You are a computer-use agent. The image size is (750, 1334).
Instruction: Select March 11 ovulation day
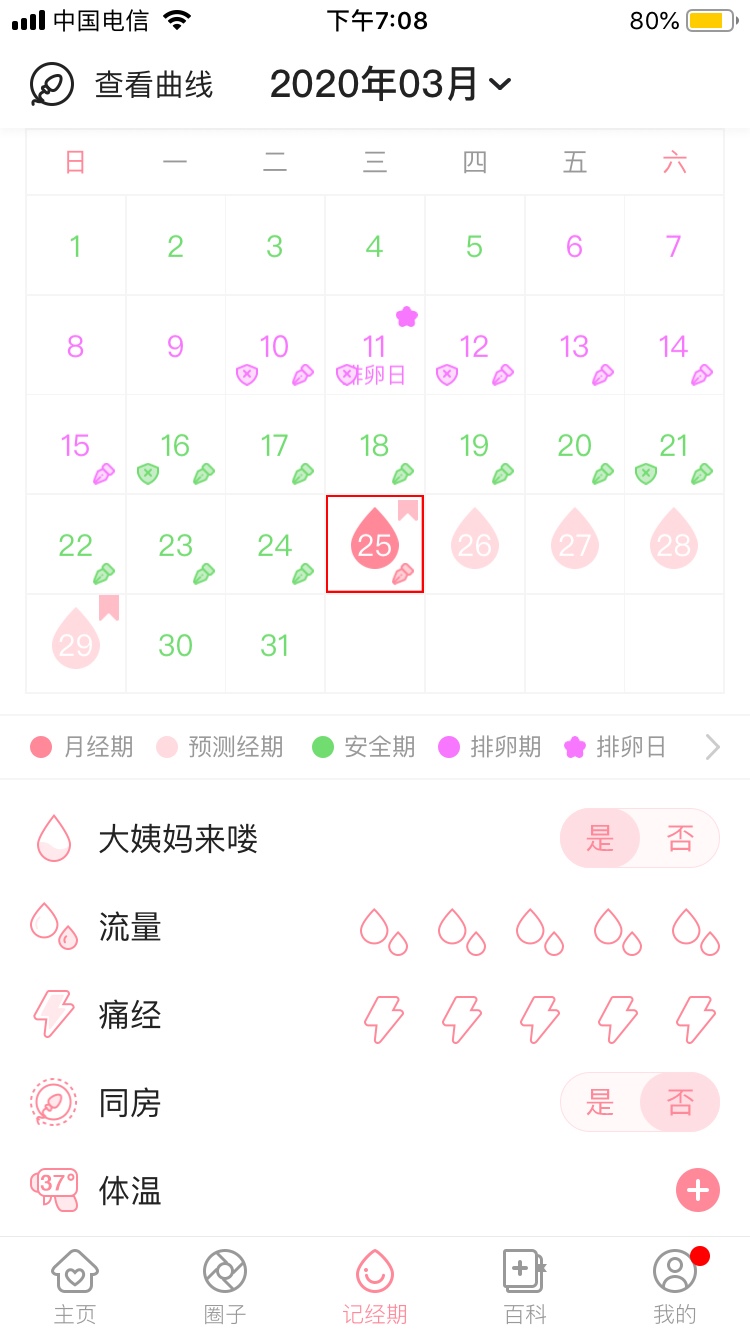coord(375,346)
